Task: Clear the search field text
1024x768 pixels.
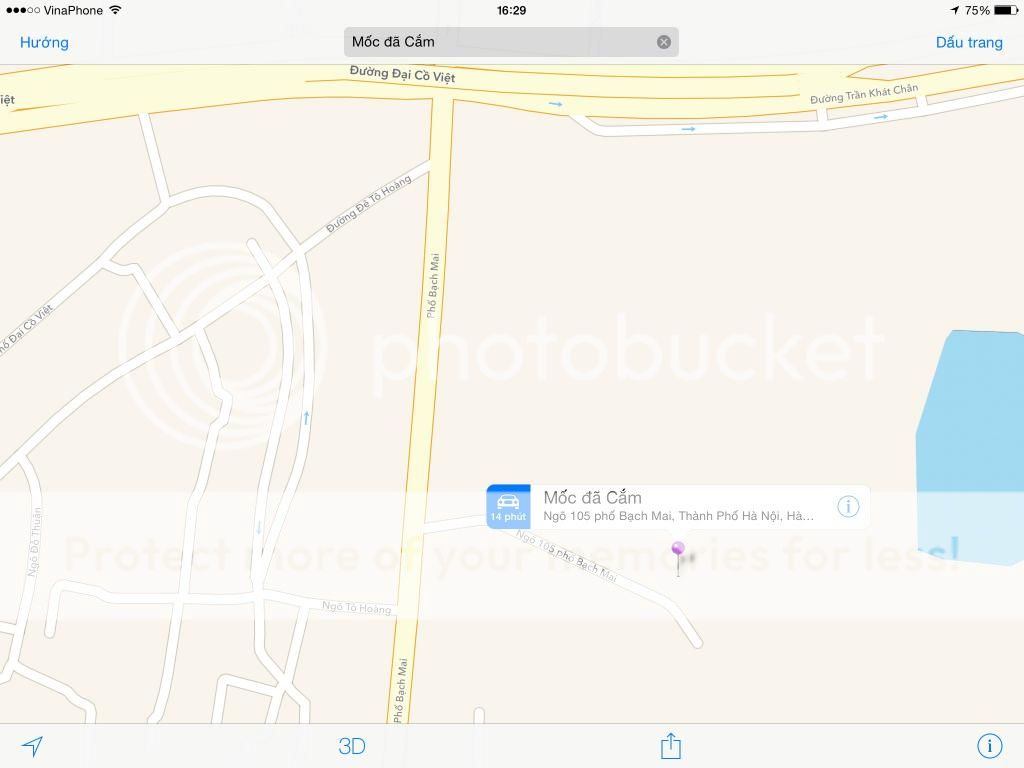Action: tap(663, 42)
